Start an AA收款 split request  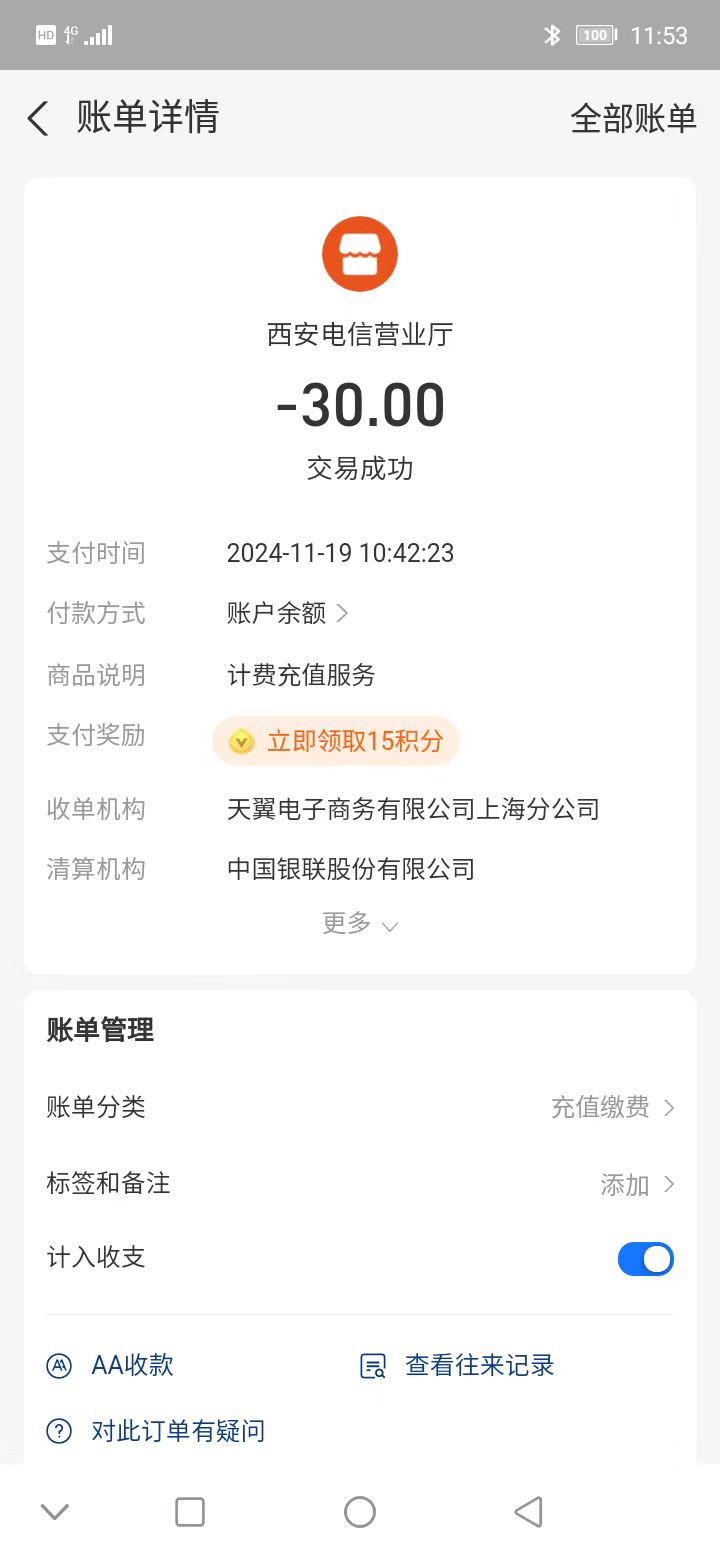click(x=111, y=1366)
